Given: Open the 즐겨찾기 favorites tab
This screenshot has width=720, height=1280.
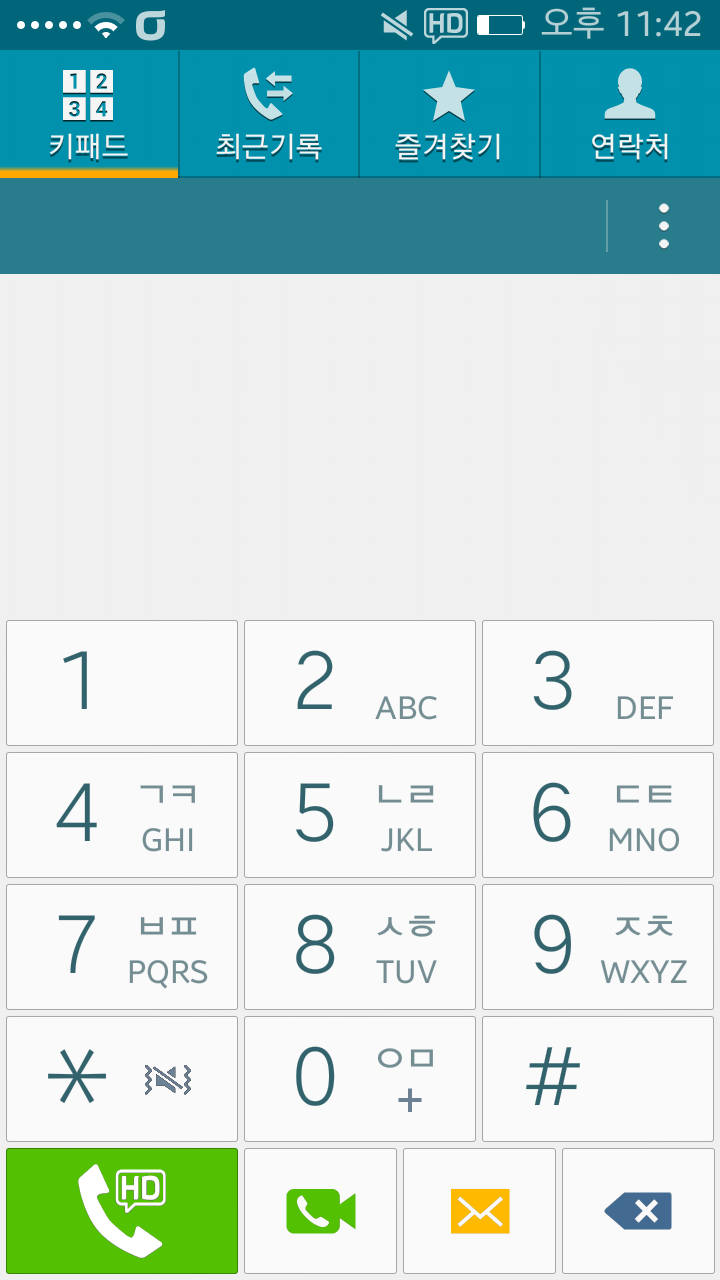Looking at the screenshot, I should point(449,115).
